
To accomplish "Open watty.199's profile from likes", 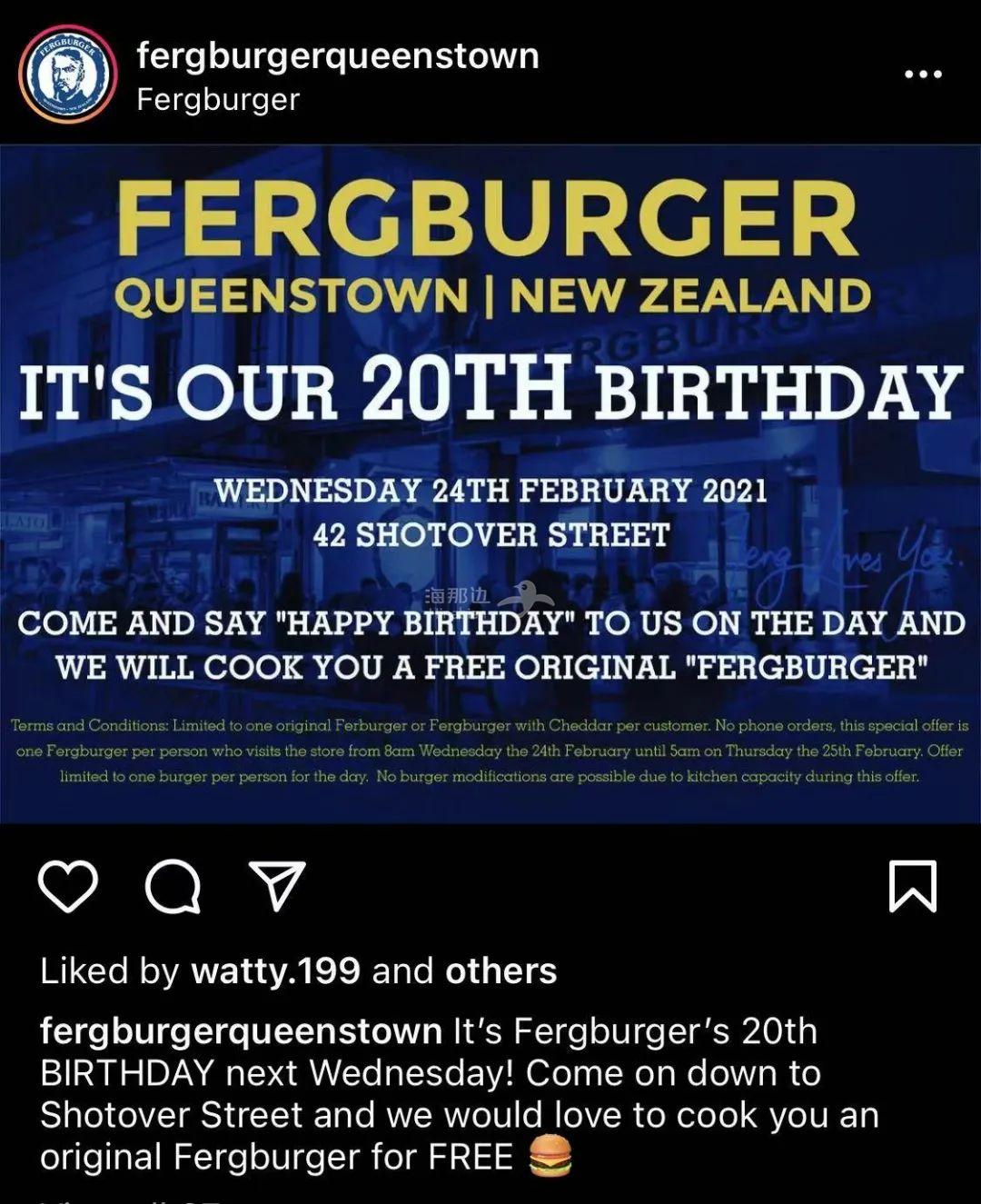I will (275, 971).
